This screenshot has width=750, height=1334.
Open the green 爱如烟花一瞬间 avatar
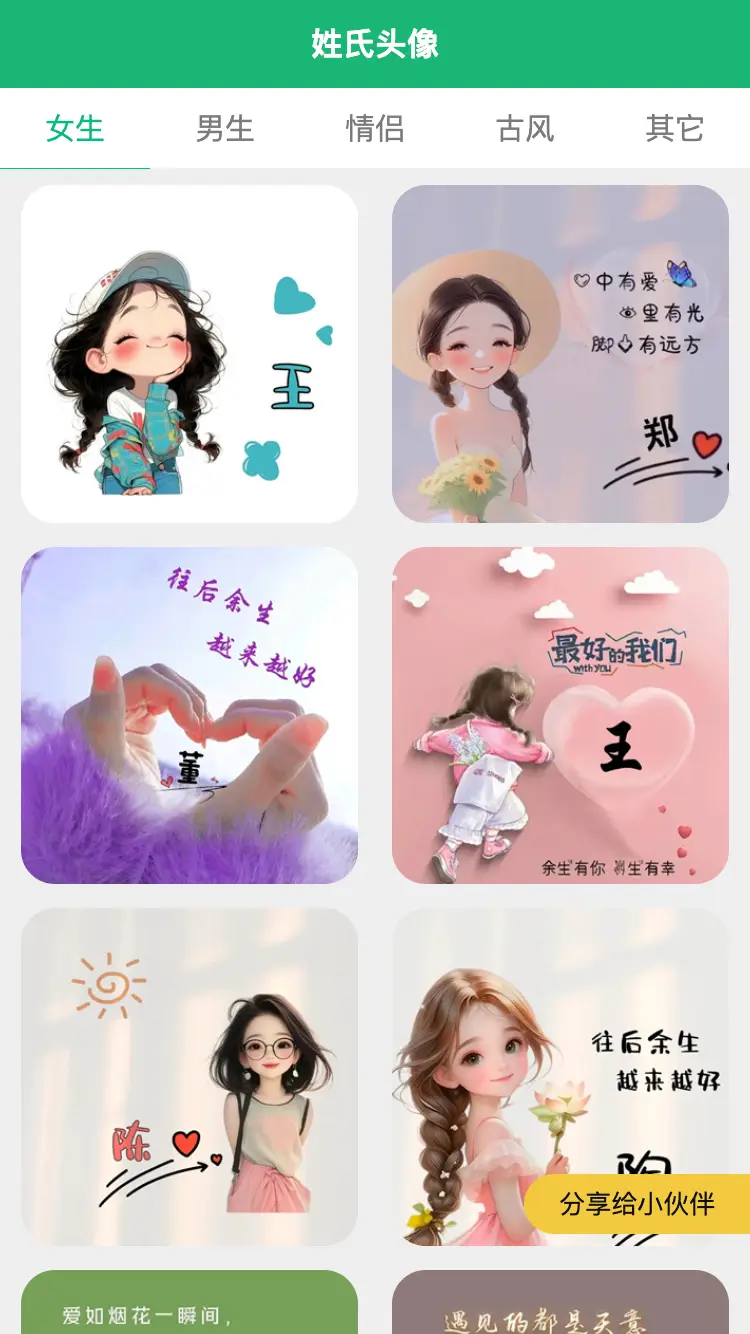[x=189, y=1303]
